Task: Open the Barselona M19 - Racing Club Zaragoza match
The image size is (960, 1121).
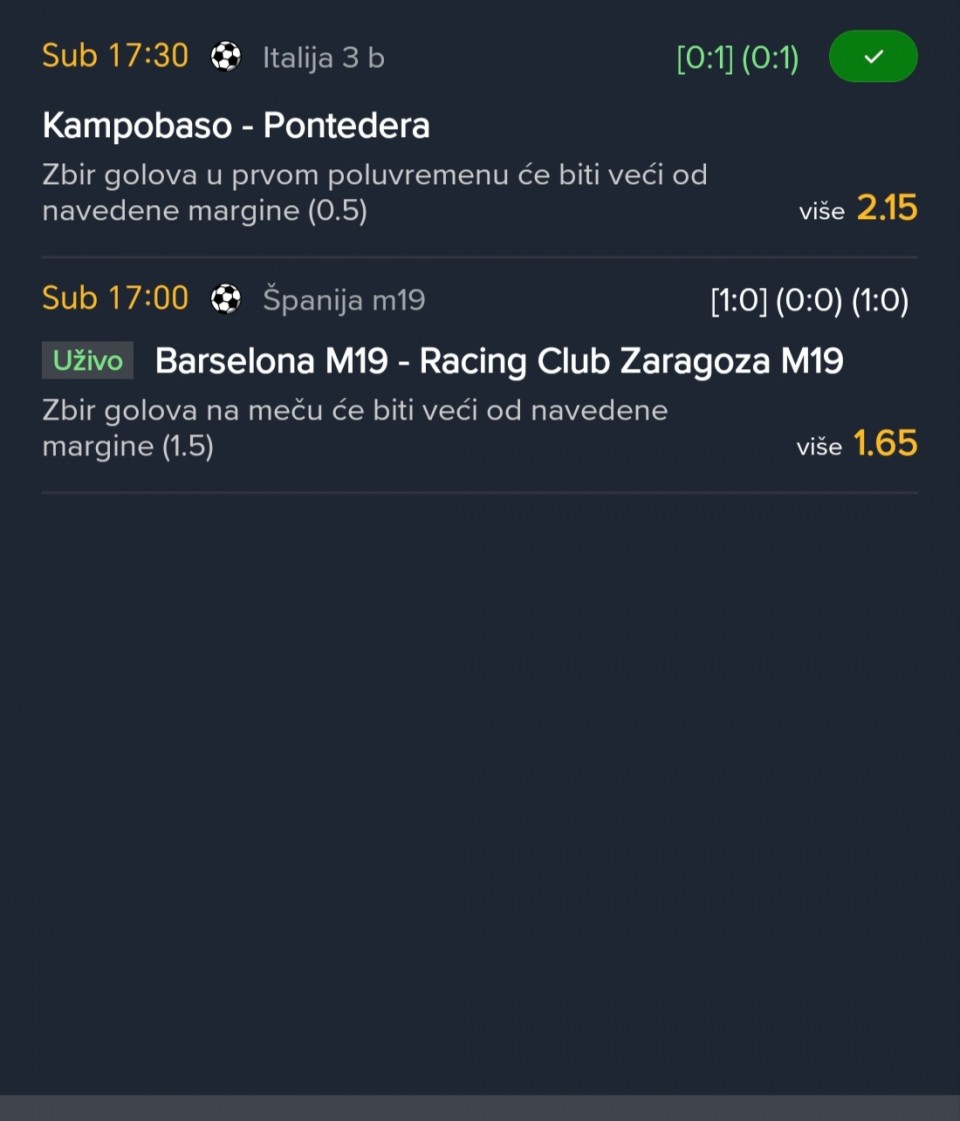Action: pos(498,361)
